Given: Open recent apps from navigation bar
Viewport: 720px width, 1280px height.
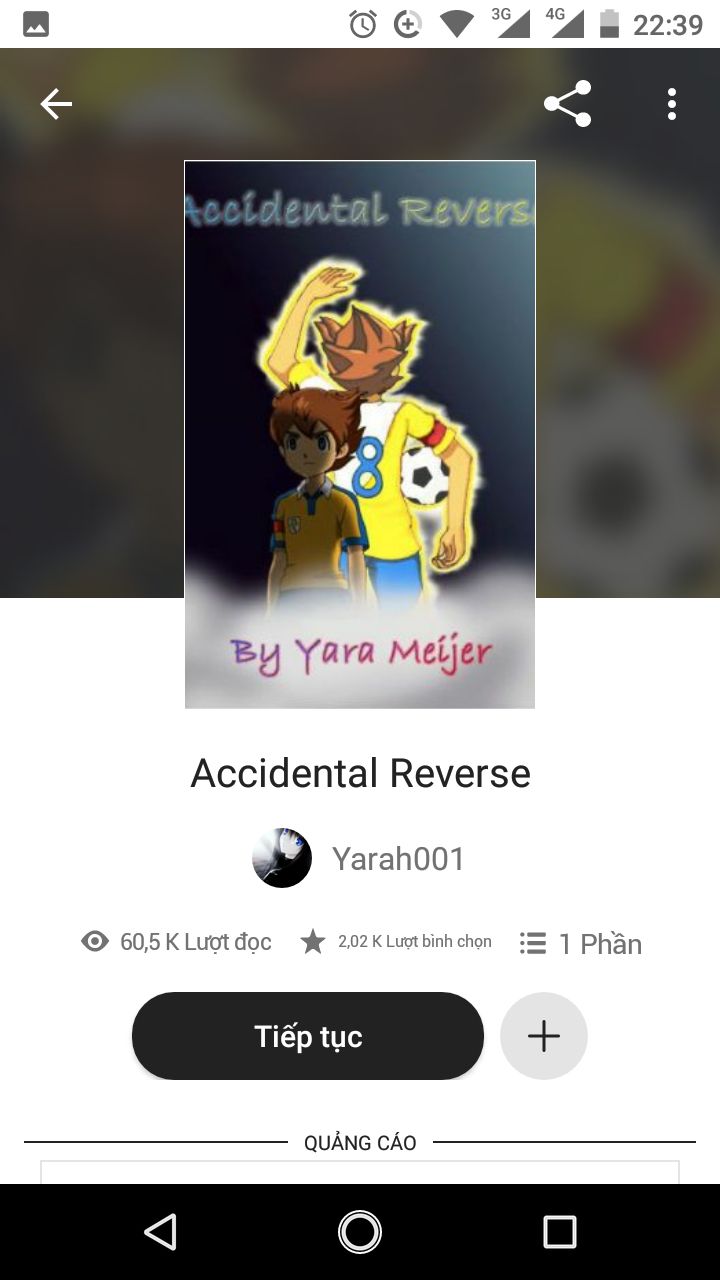Looking at the screenshot, I should tap(559, 1232).
